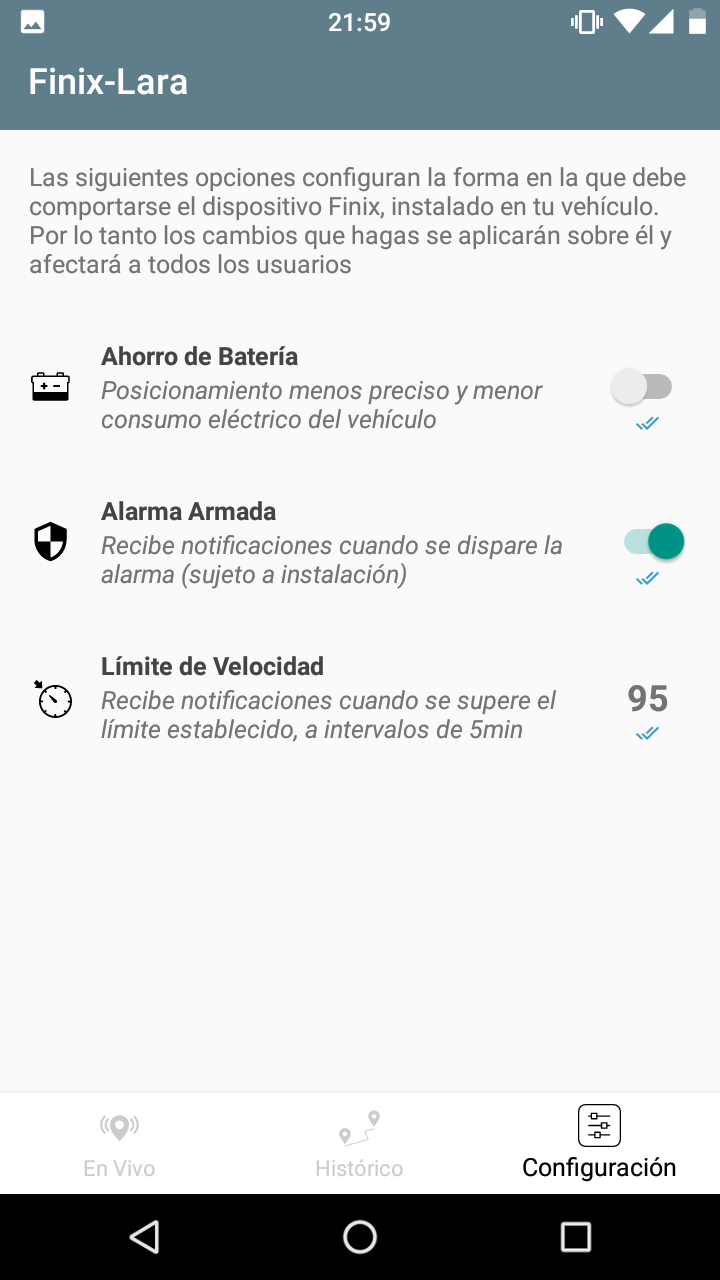Enable the Ahorro de Batería switch
720x1280 pixels.
tap(642, 387)
